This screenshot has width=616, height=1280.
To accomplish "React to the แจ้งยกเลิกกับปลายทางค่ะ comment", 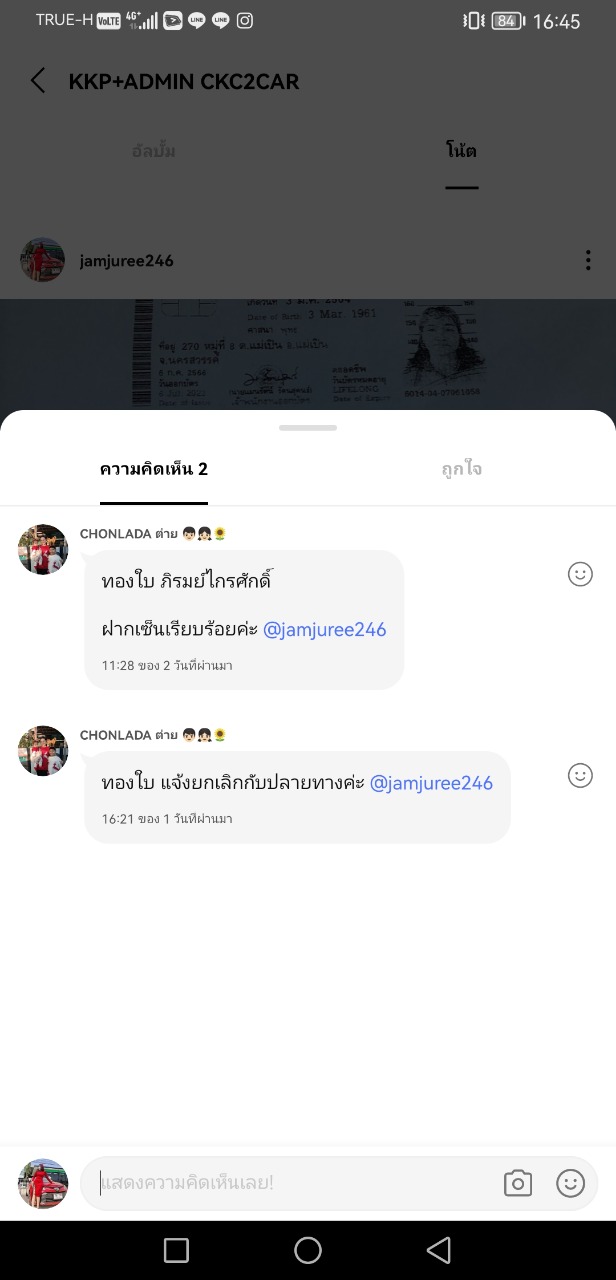I will pos(580,775).
